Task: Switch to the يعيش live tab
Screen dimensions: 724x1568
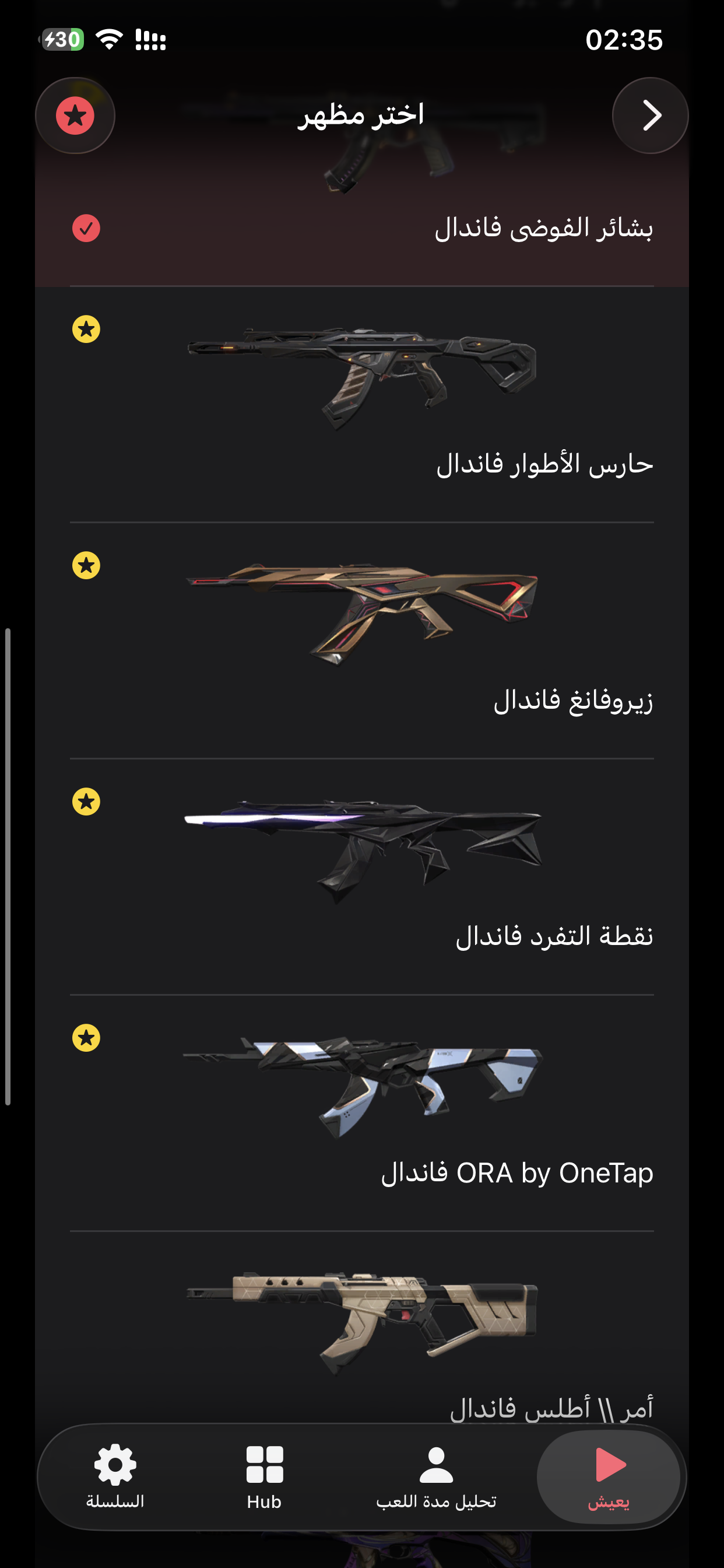Action: point(609,1476)
